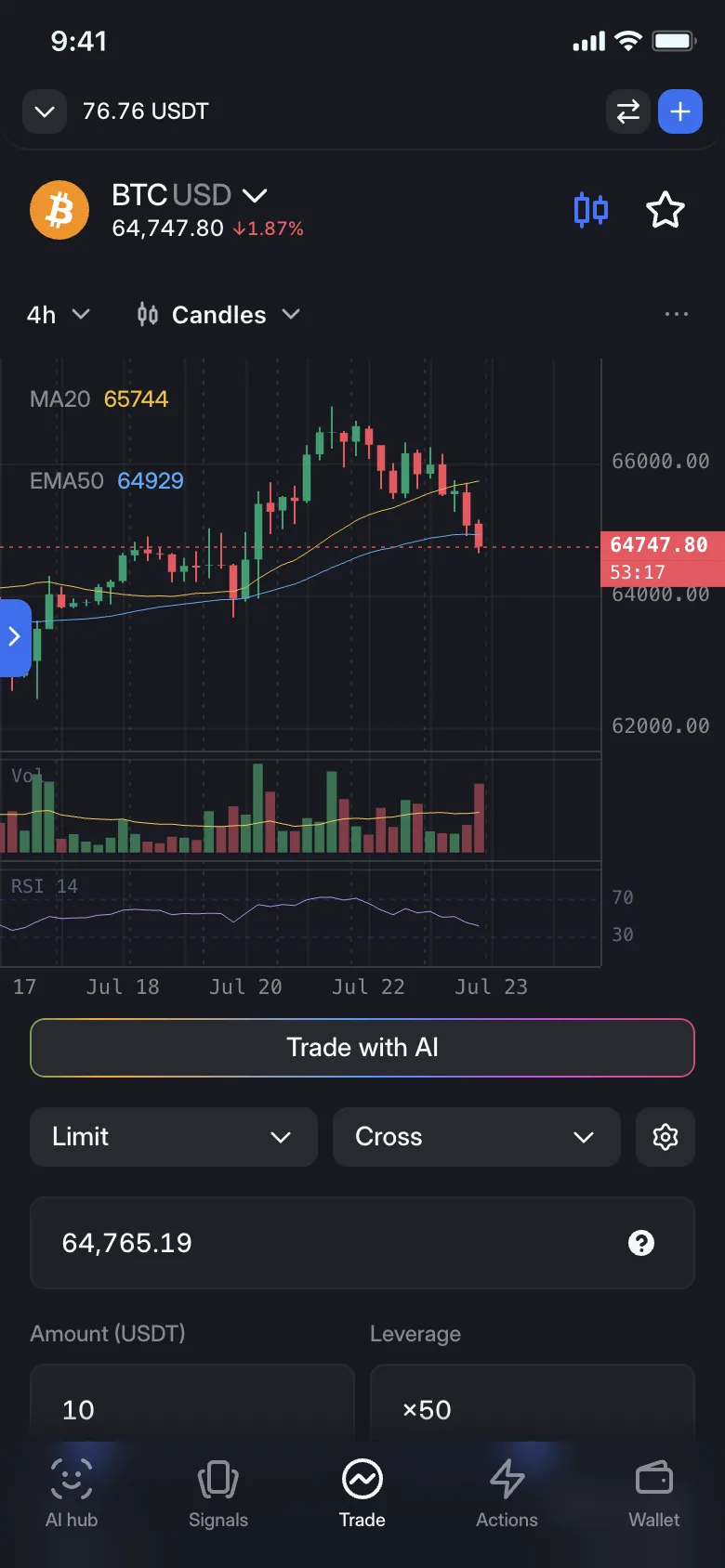Change the 4h timeframe

tap(58, 315)
